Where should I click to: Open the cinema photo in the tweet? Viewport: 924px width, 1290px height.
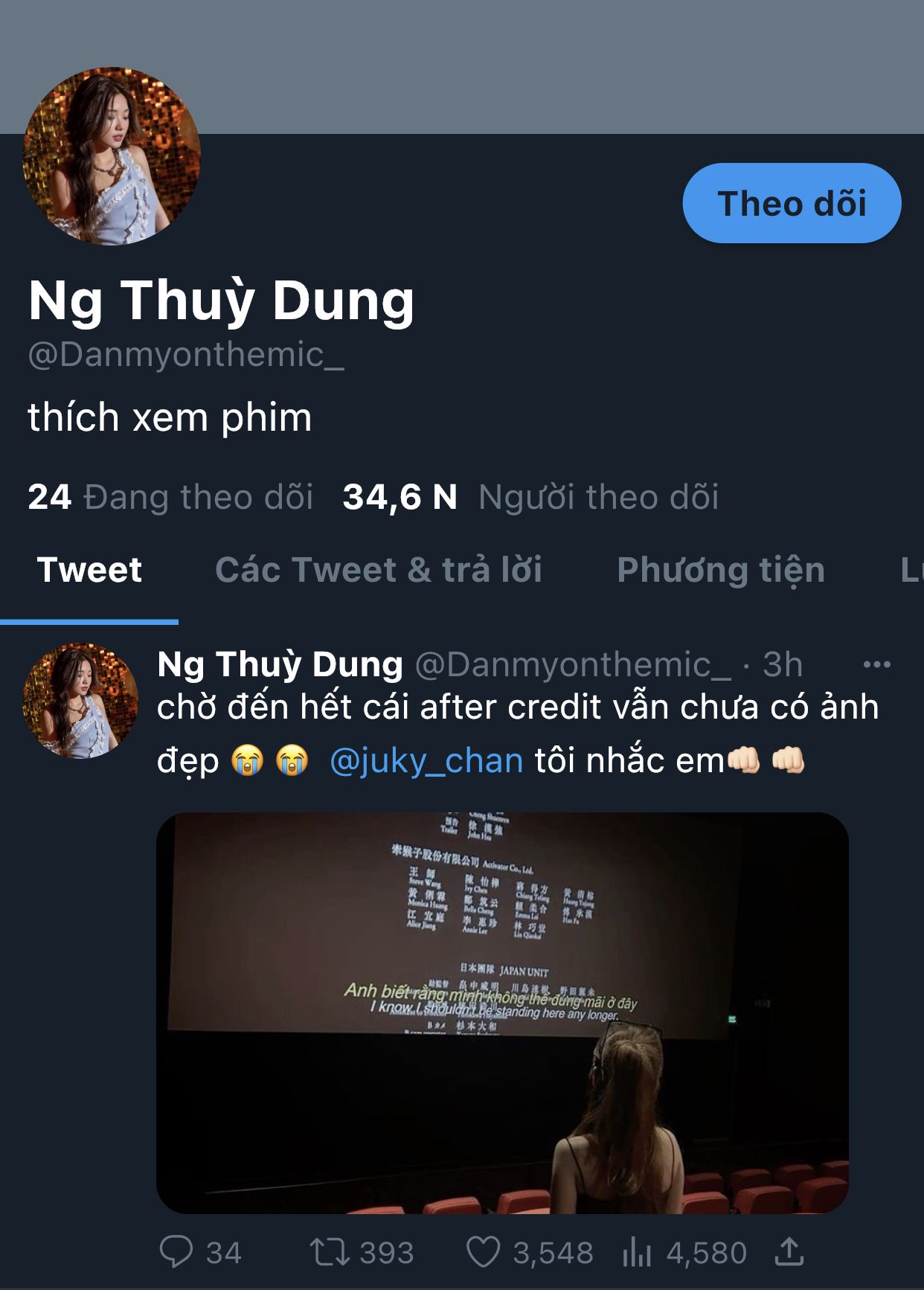[x=502, y=1012]
